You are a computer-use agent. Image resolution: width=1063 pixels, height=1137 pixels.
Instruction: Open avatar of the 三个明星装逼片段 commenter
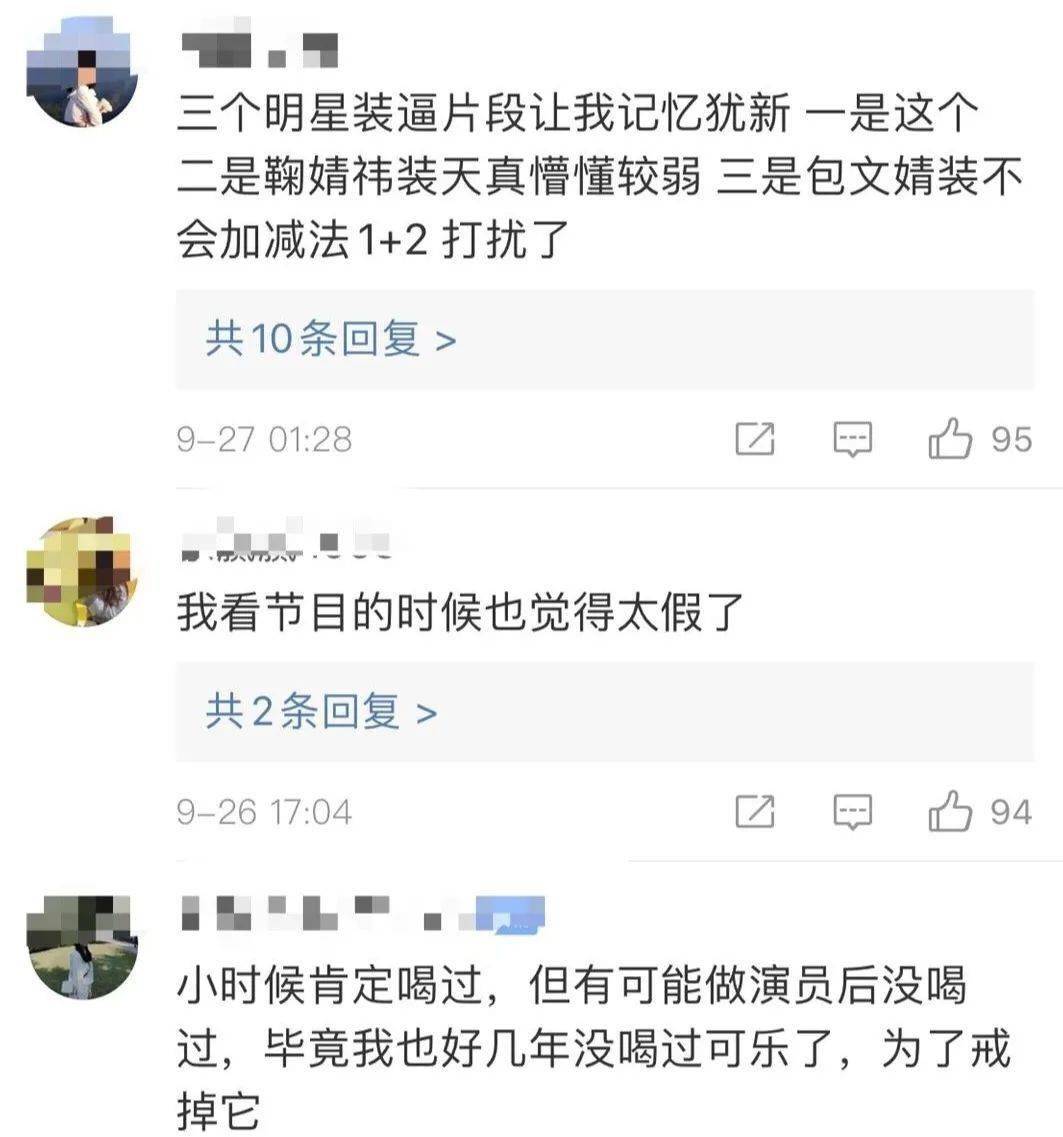click(x=82, y=72)
